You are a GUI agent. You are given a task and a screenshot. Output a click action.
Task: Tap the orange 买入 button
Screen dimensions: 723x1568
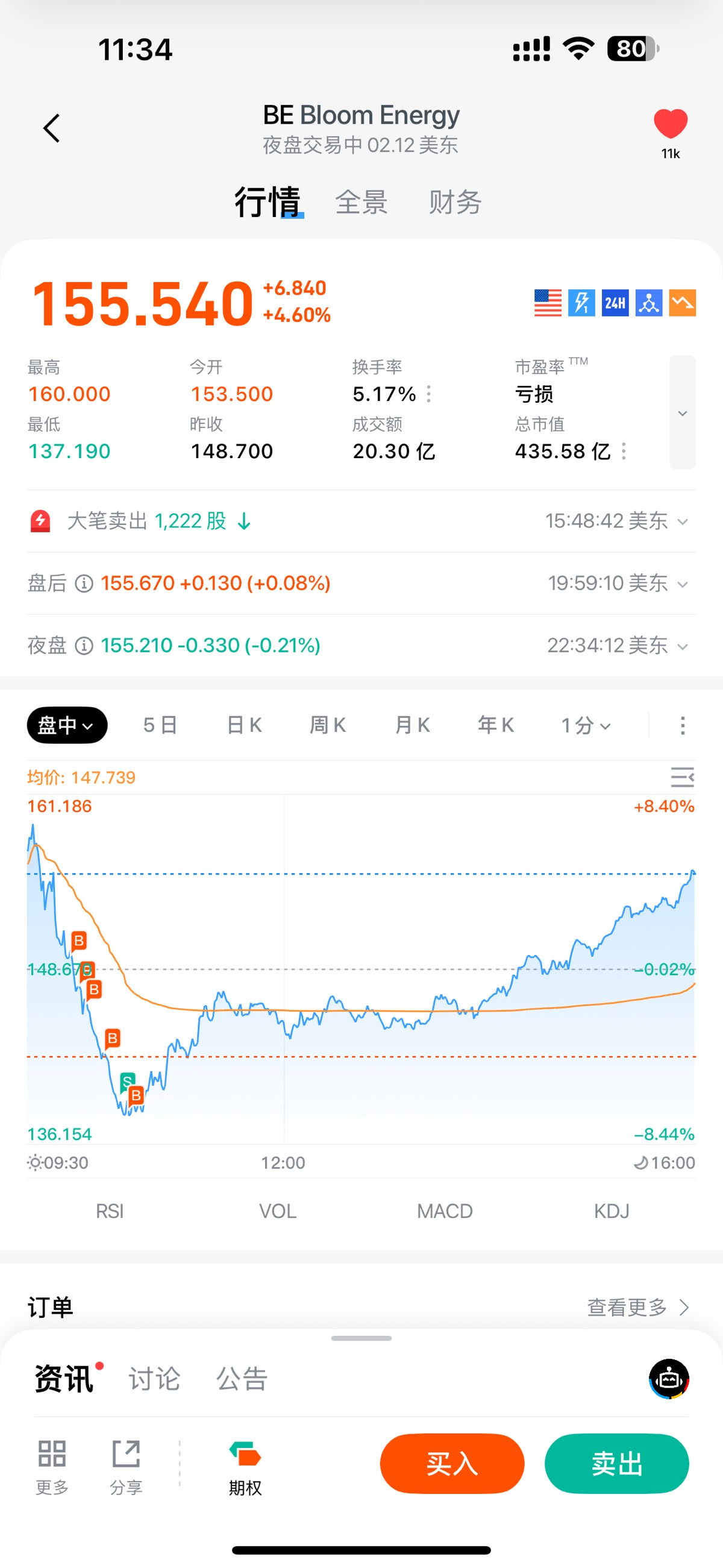click(451, 1463)
